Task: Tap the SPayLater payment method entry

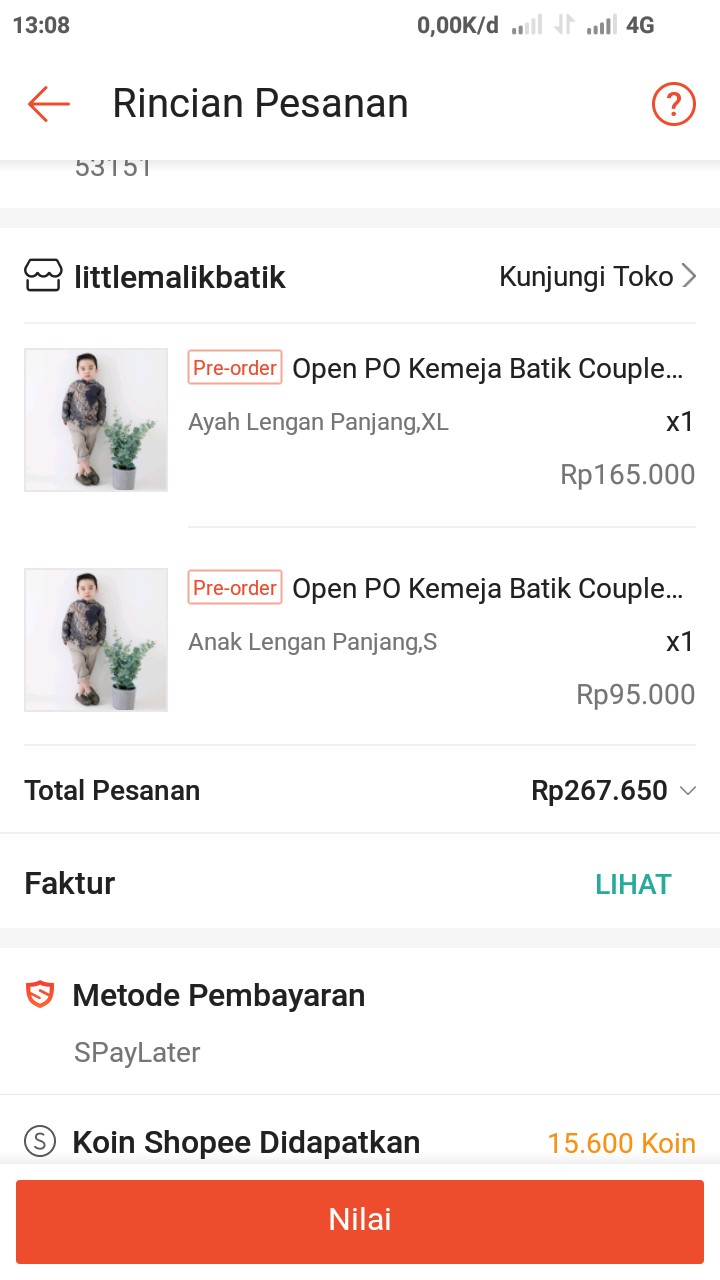Action: click(x=137, y=1052)
